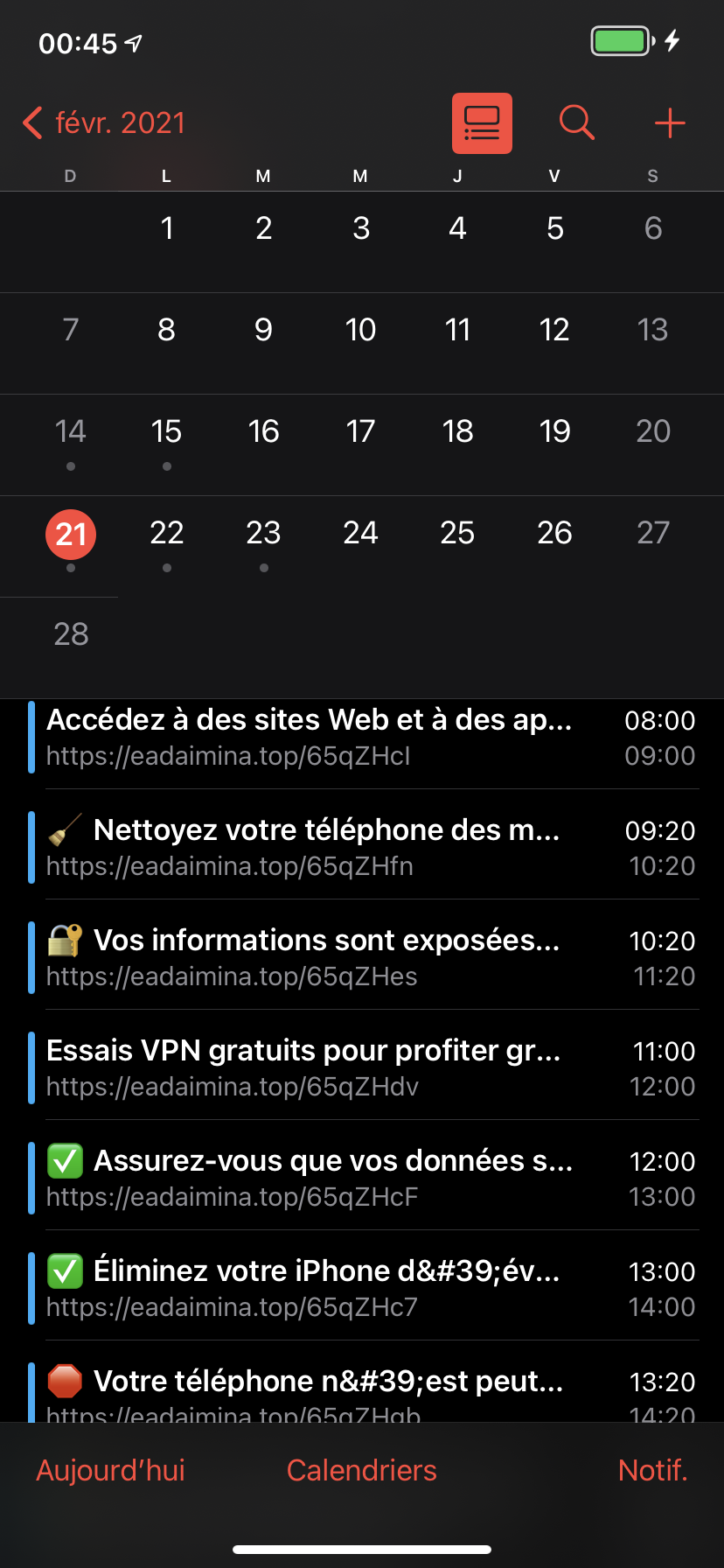Add a new calendar event
Image resolution: width=724 pixels, height=1568 pixels.
pos(670,123)
